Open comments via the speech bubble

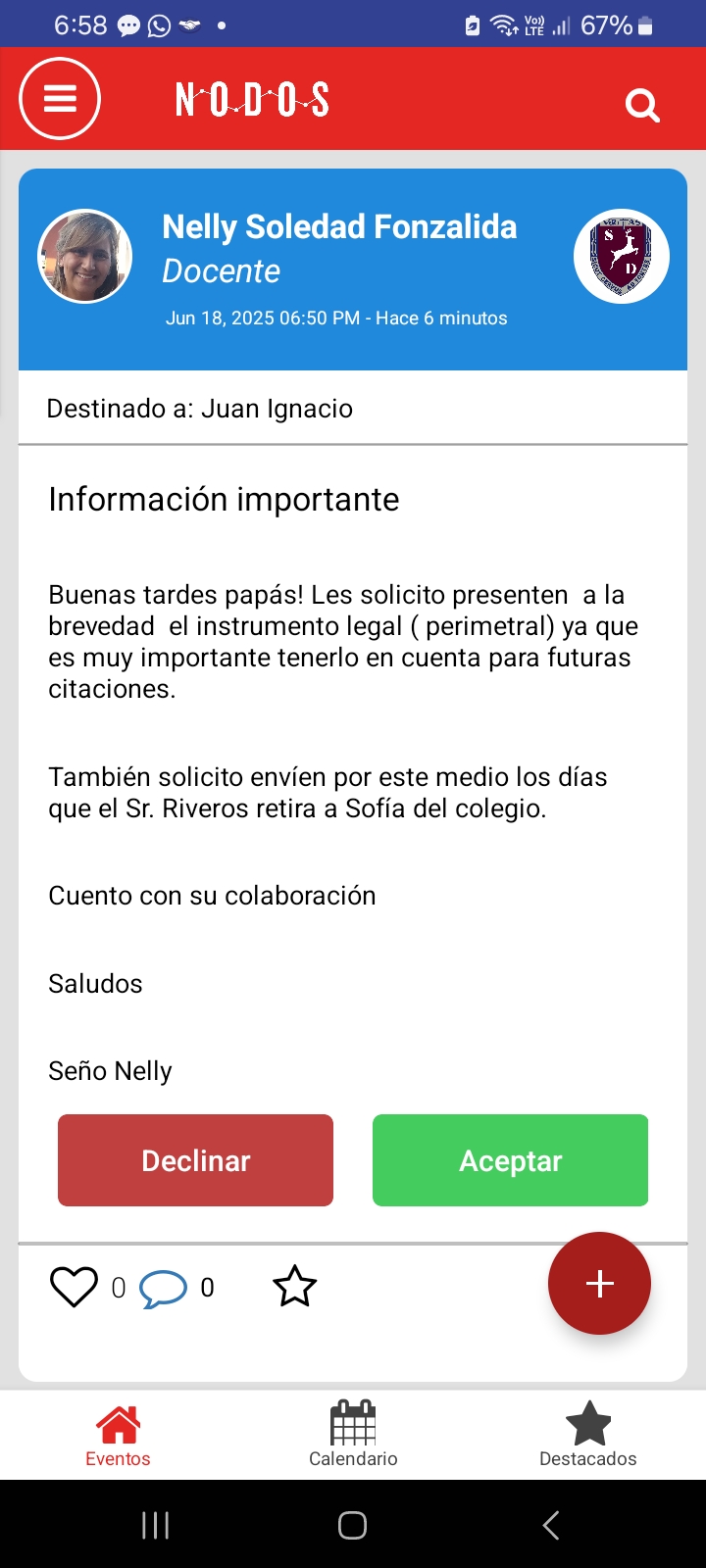[x=163, y=1288]
